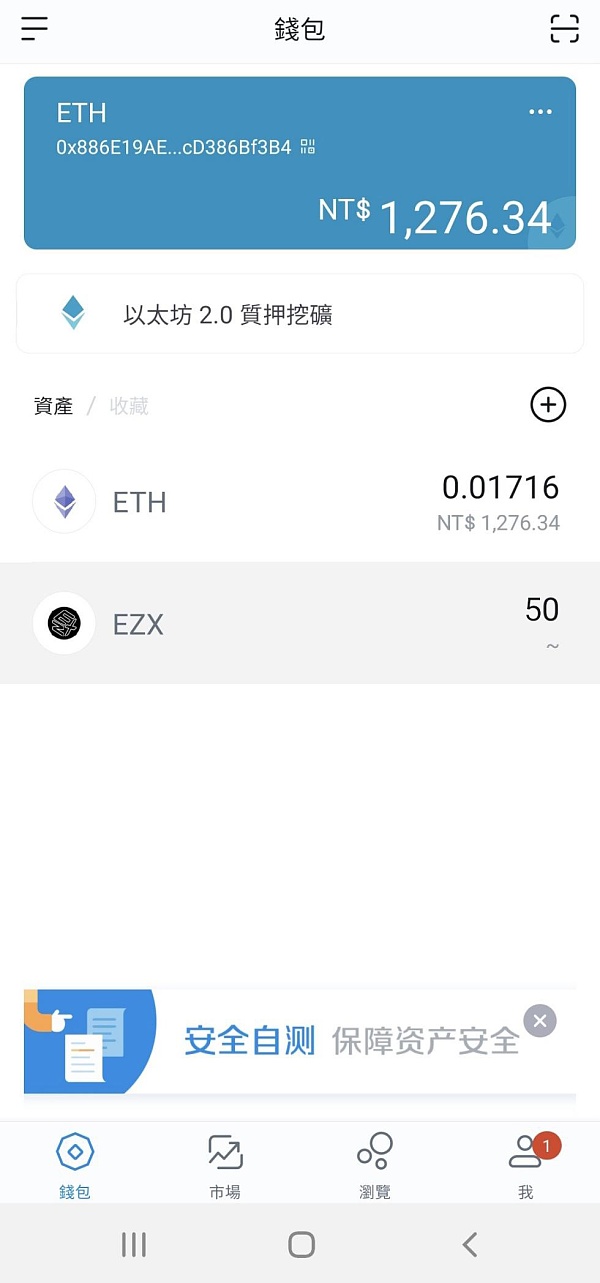
Task: Open the ETH asset row
Action: click(300, 502)
